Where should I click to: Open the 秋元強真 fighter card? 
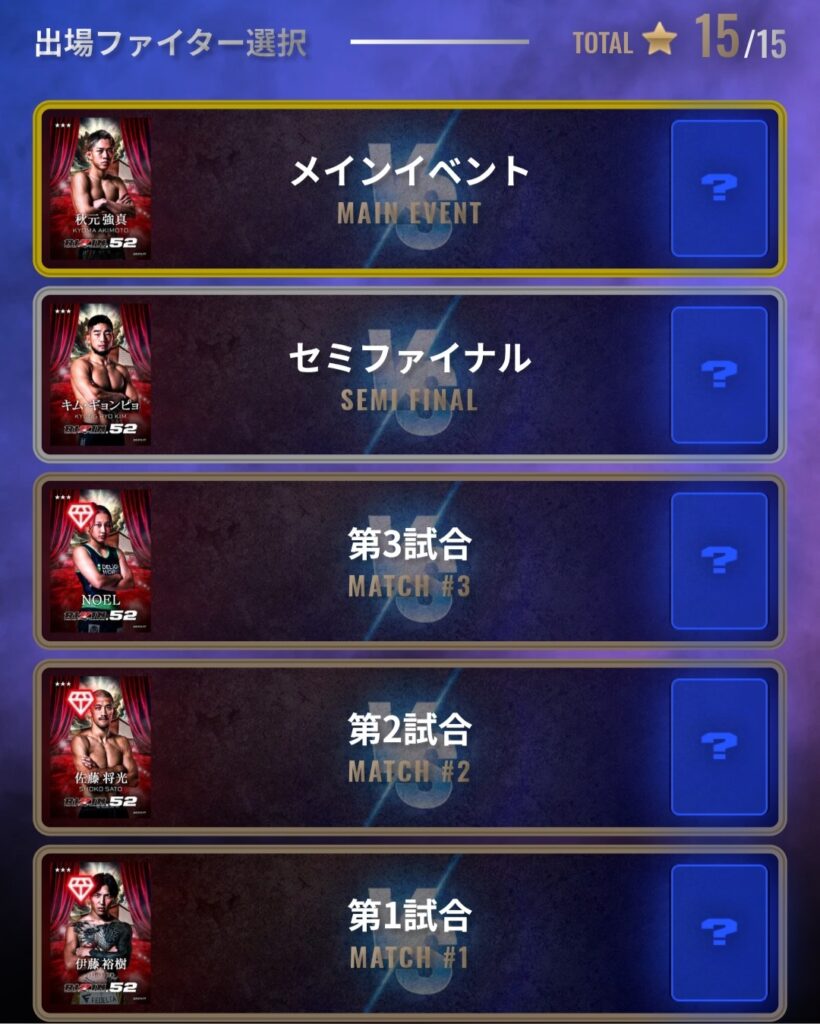click(101, 189)
